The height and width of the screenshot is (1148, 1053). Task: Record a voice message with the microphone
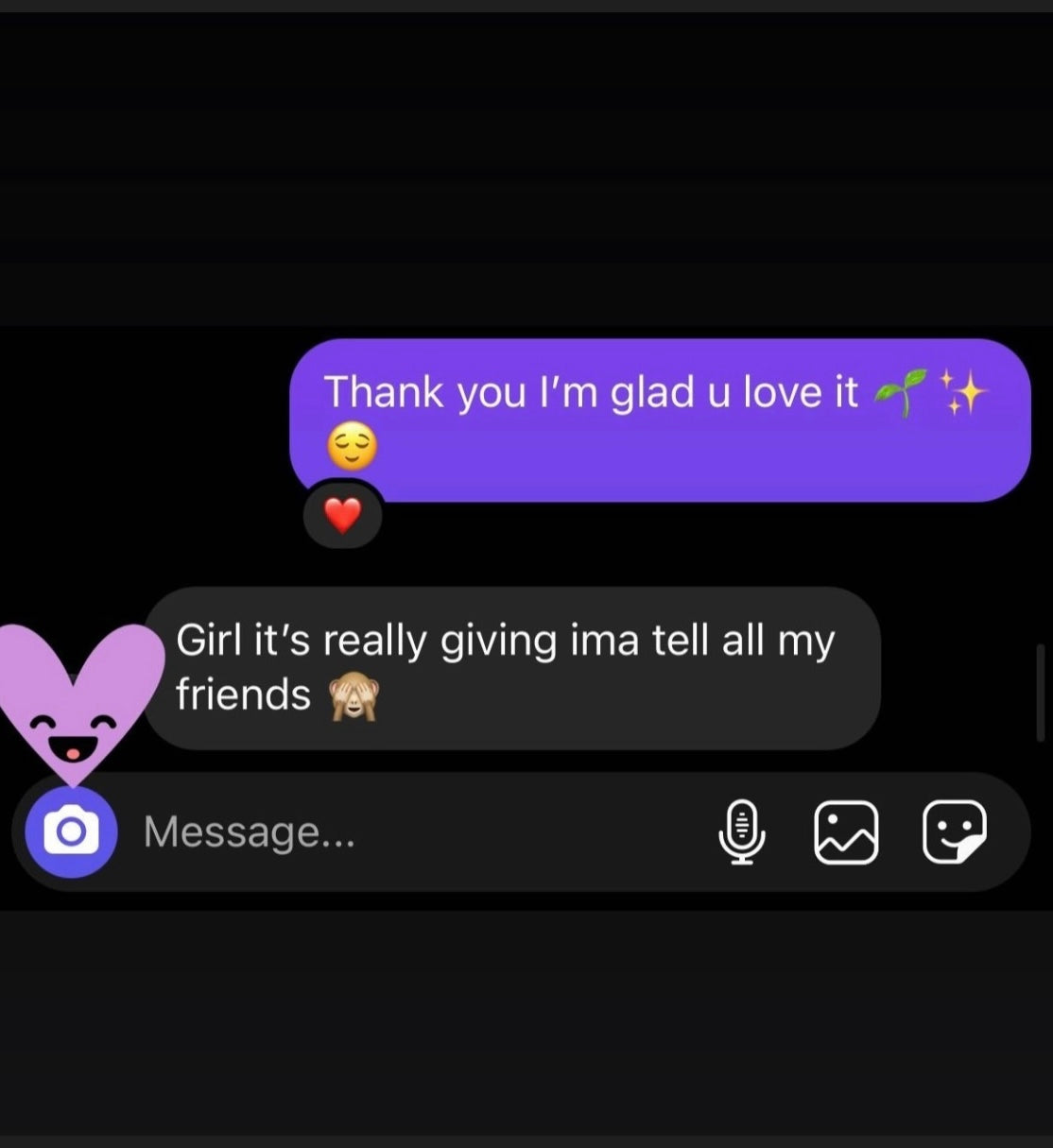coord(742,831)
